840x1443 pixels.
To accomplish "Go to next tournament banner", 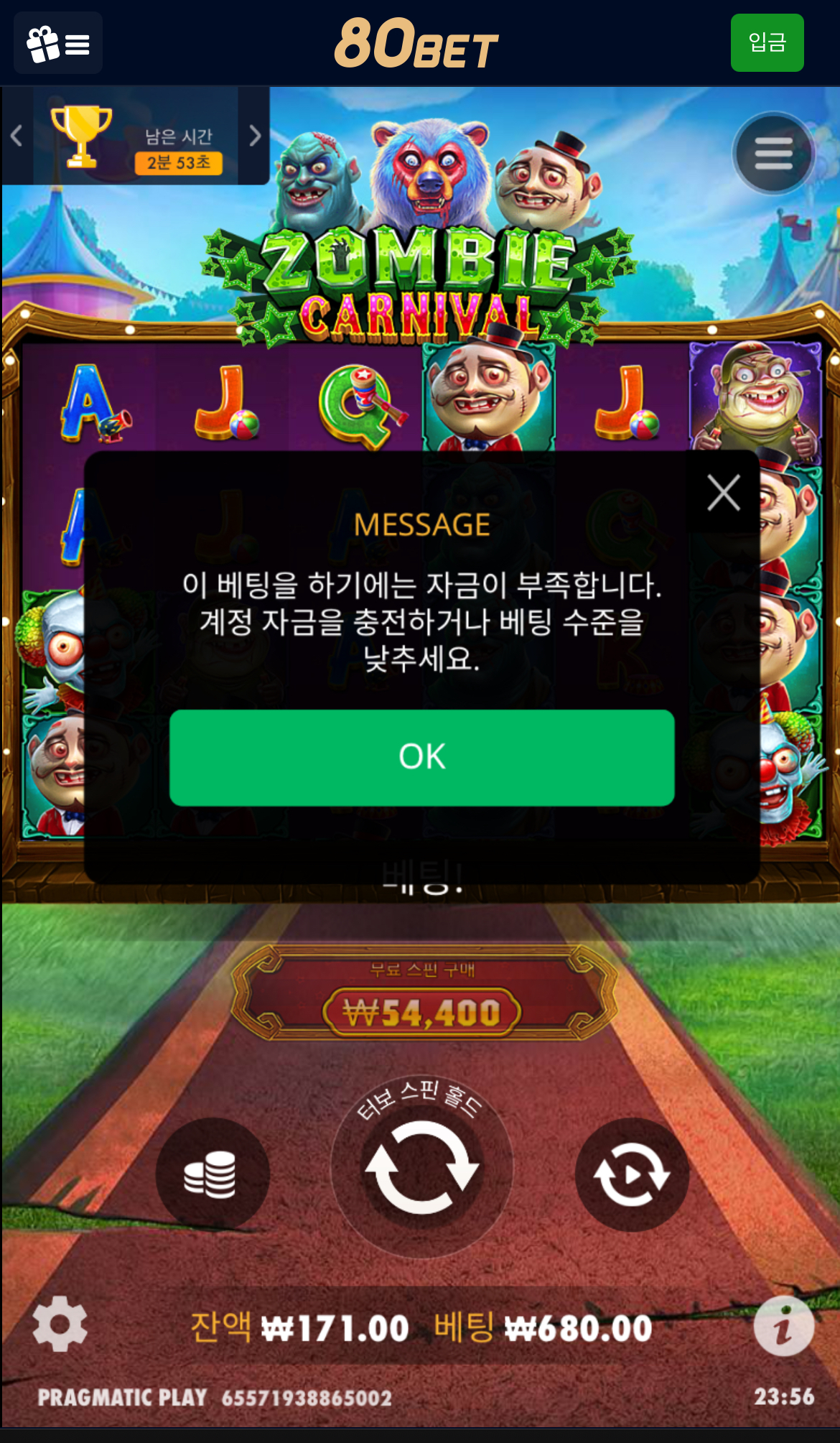I will coord(255,136).
